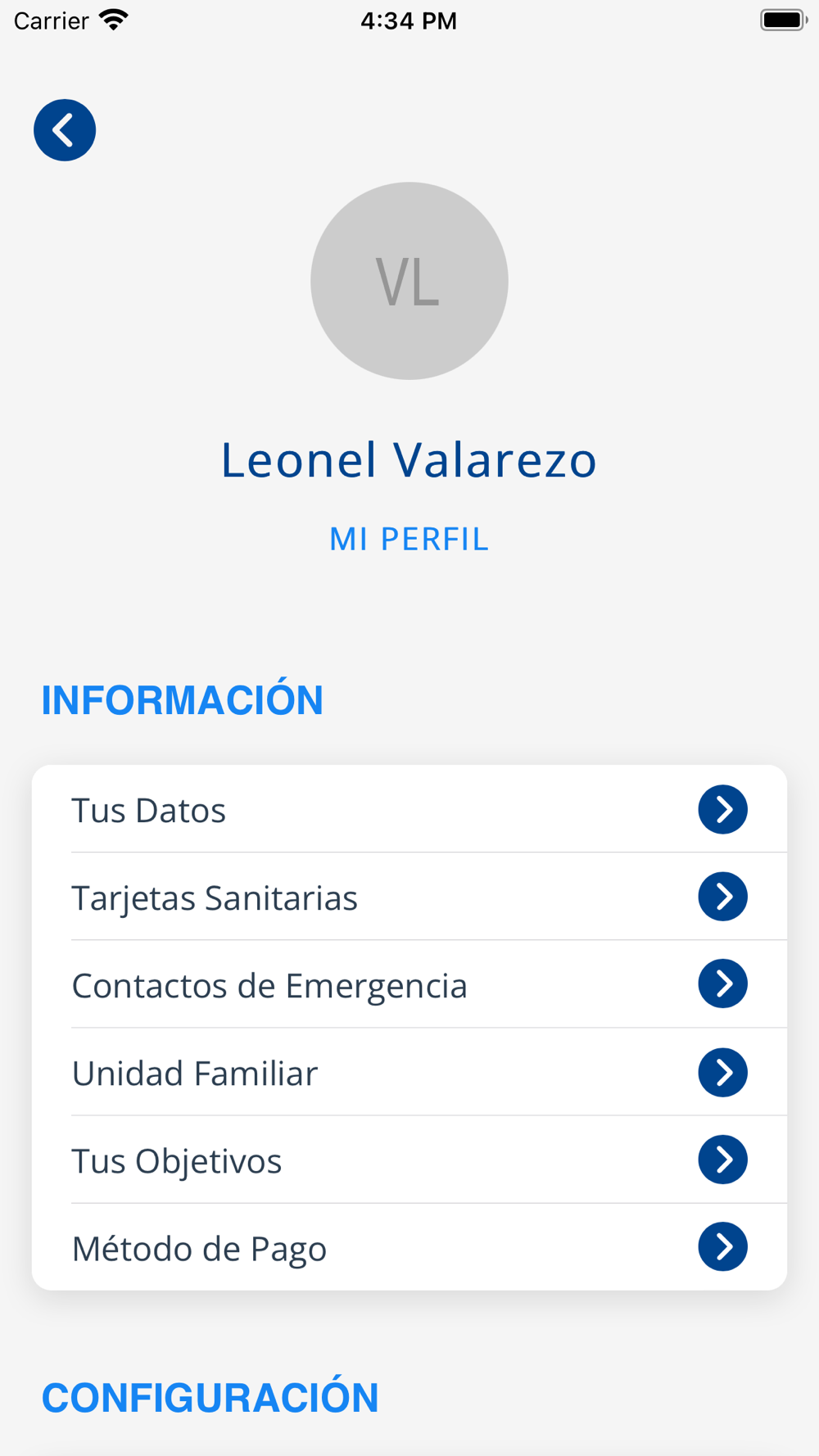The width and height of the screenshot is (819, 1456).
Task: Open the VL profile picture
Action: point(409,281)
